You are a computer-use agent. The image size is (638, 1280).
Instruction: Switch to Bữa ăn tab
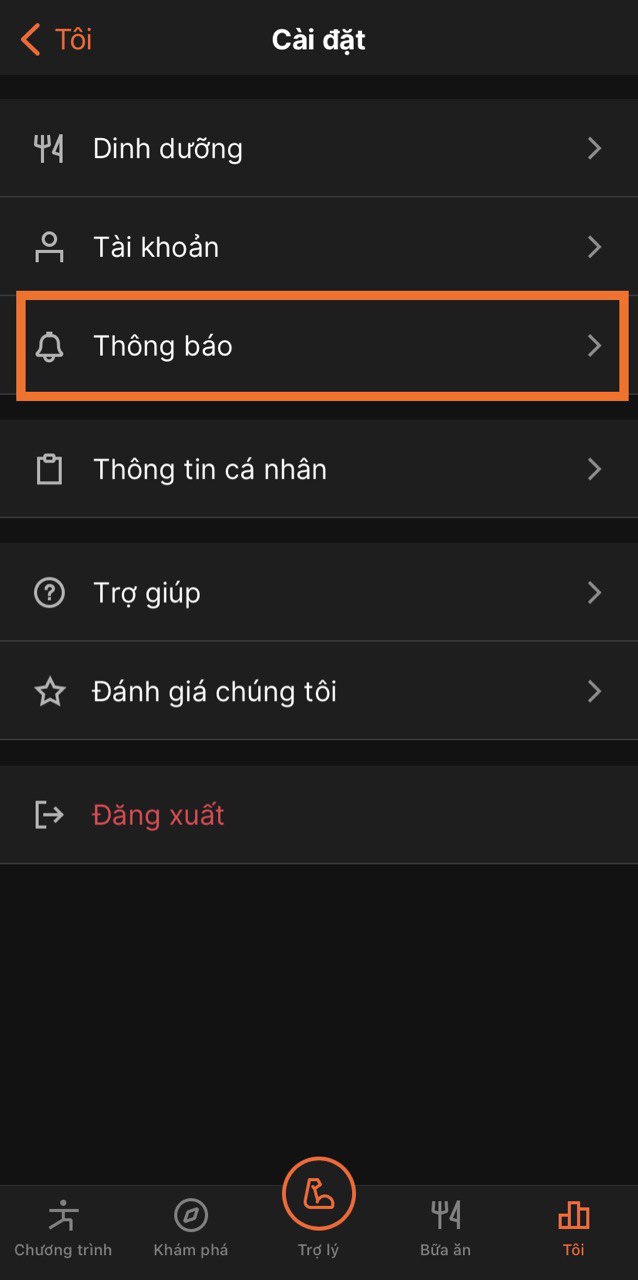click(x=446, y=1230)
